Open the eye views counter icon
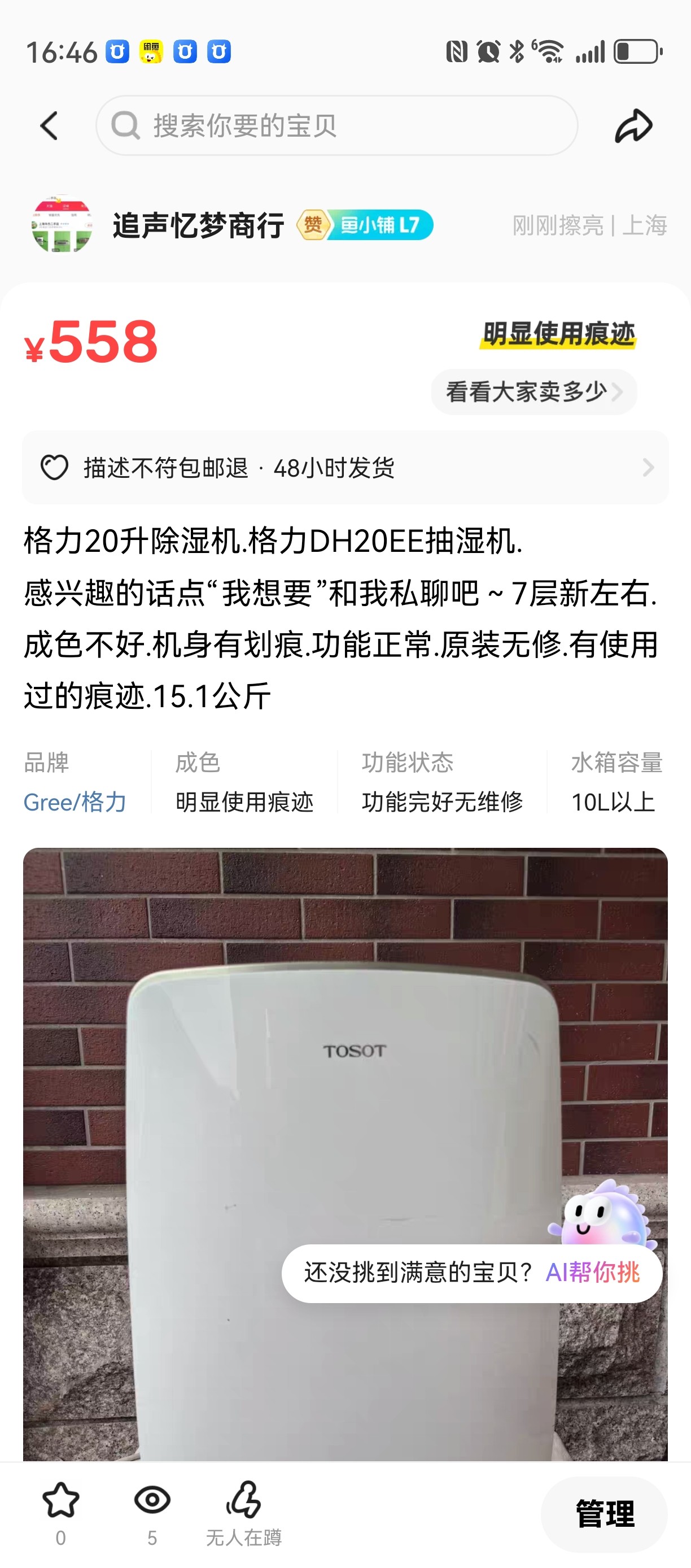The height and width of the screenshot is (1568, 691). 152,1501
